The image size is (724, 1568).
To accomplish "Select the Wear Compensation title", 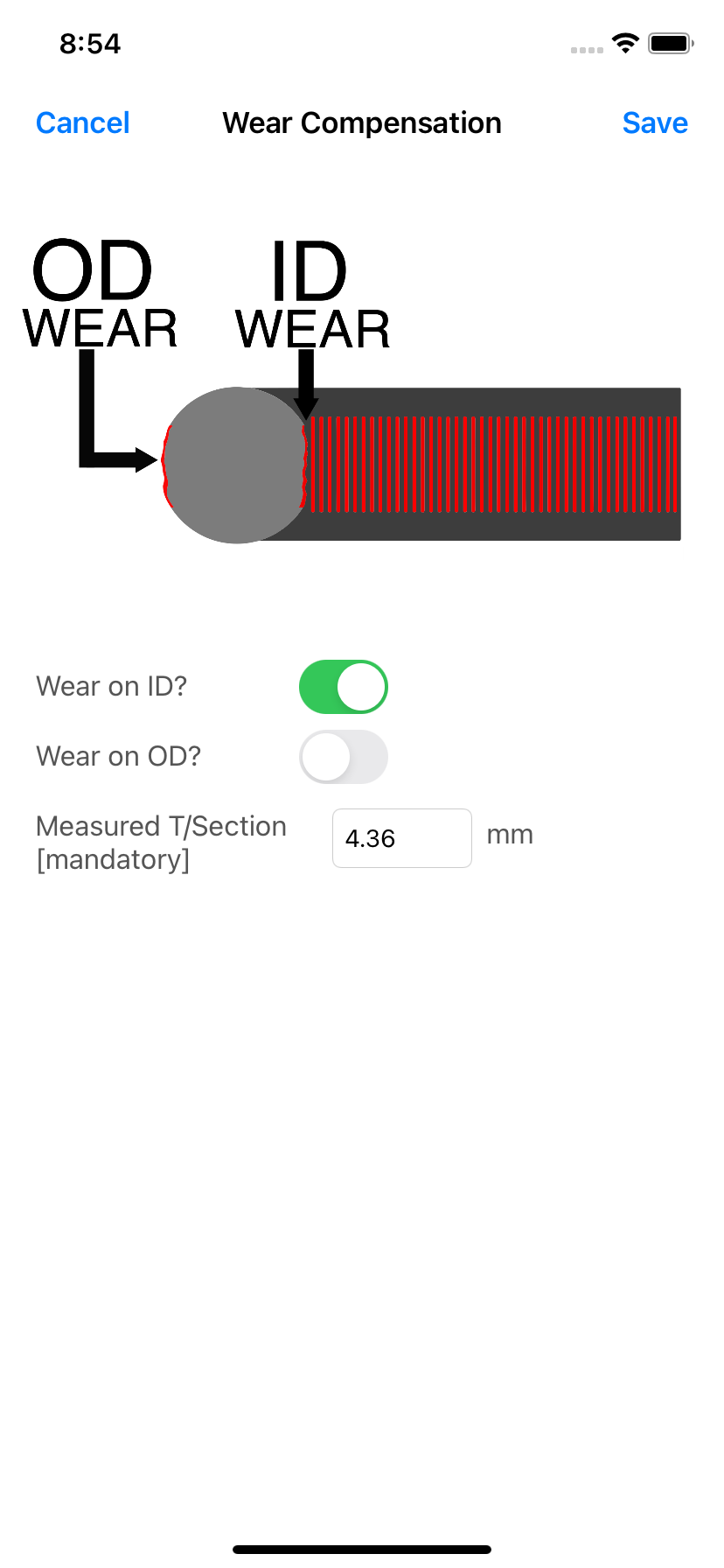I will 361,122.
